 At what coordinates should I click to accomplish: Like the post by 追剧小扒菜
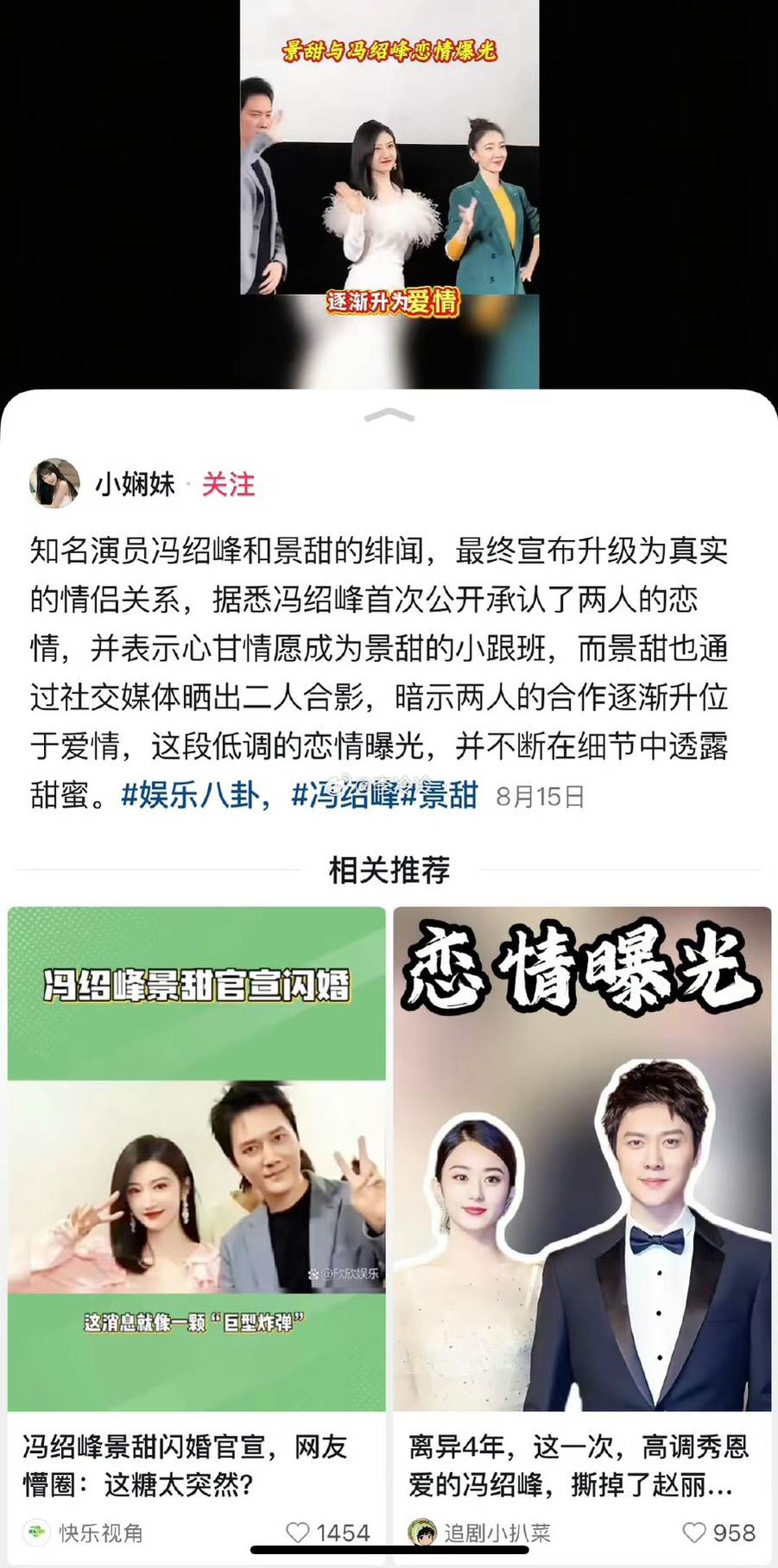pos(694,1533)
